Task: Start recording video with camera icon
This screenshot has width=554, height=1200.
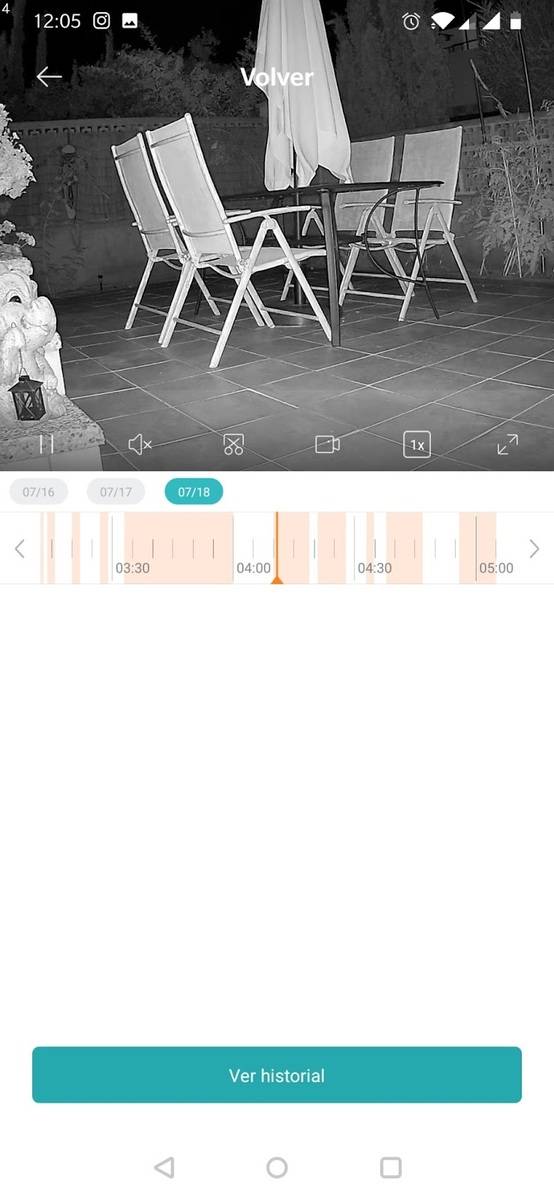Action: click(328, 444)
